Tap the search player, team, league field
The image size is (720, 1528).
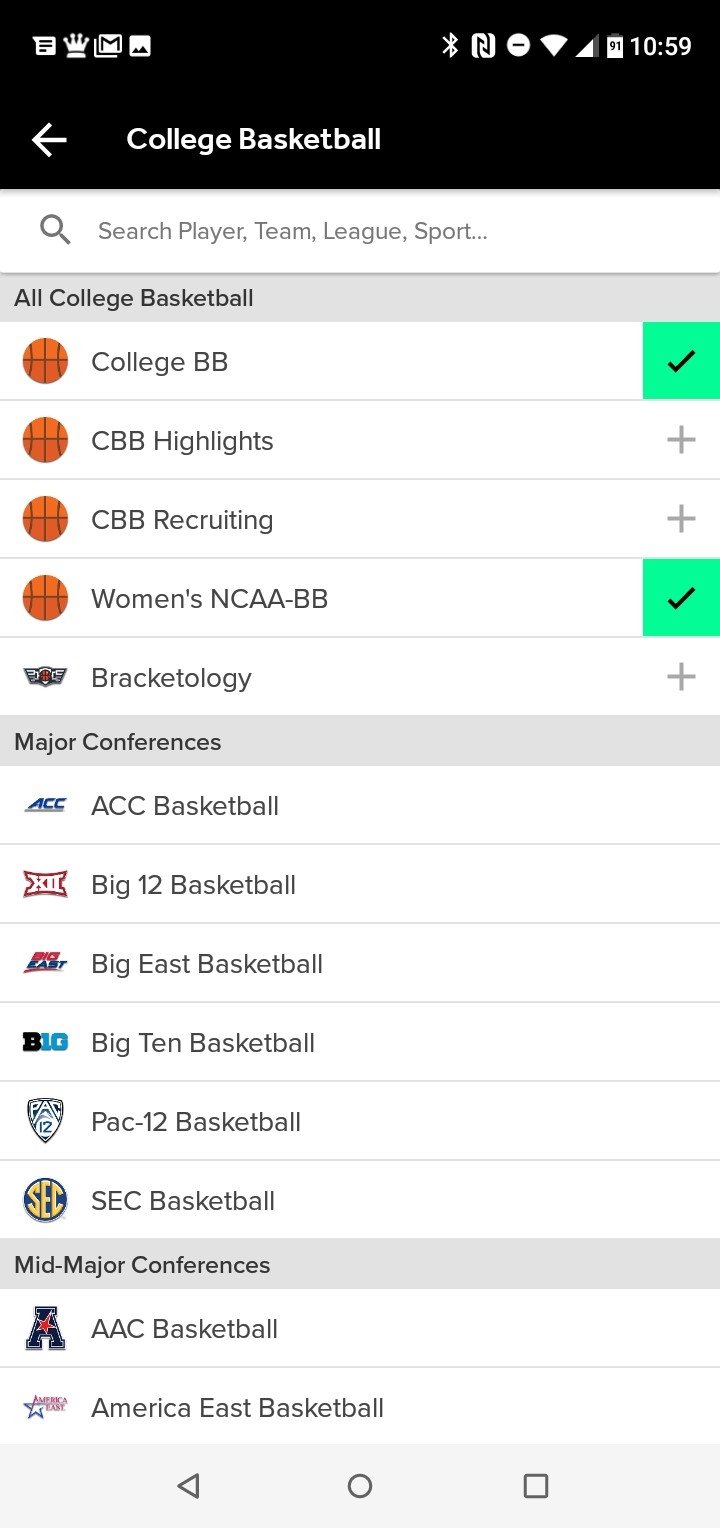coord(360,231)
